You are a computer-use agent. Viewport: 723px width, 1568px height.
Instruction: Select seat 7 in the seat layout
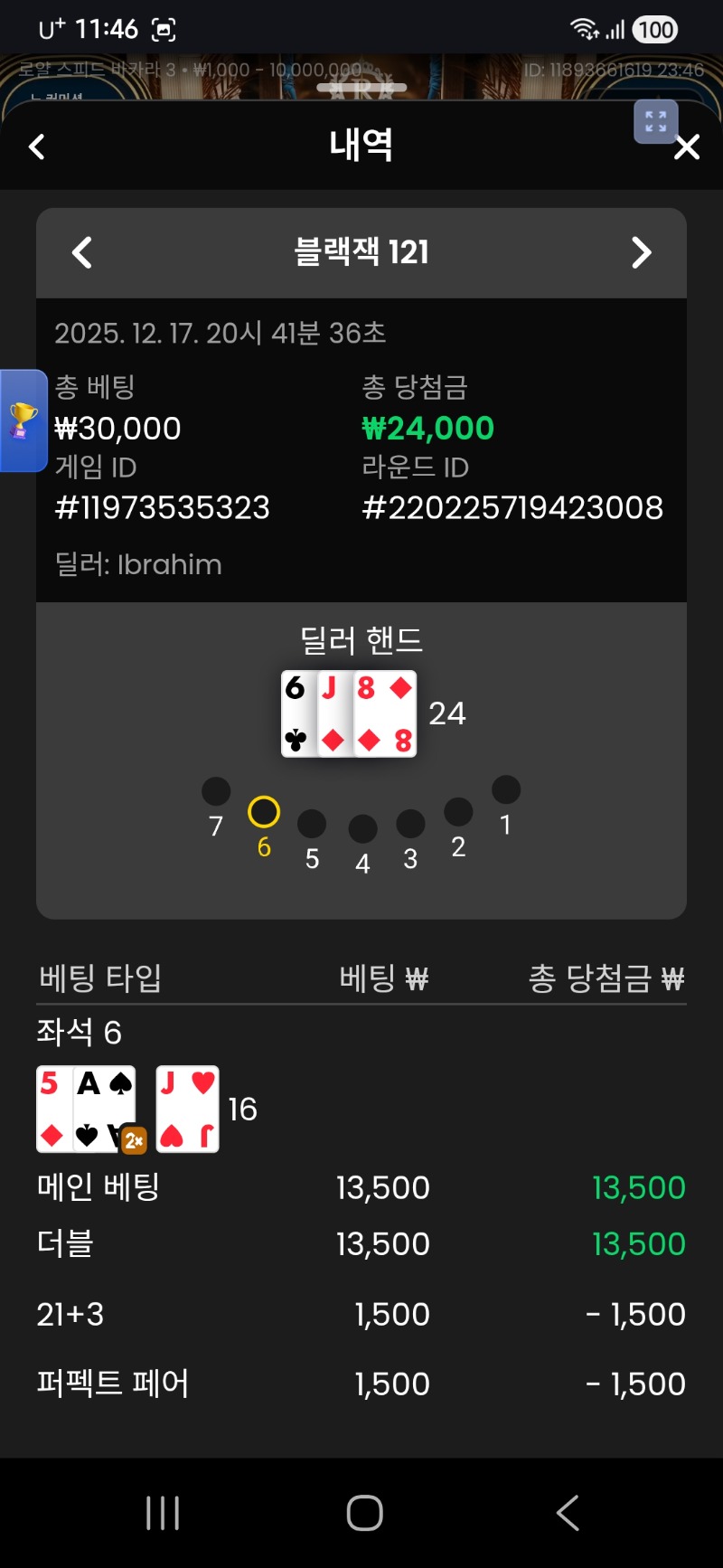tap(216, 791)
